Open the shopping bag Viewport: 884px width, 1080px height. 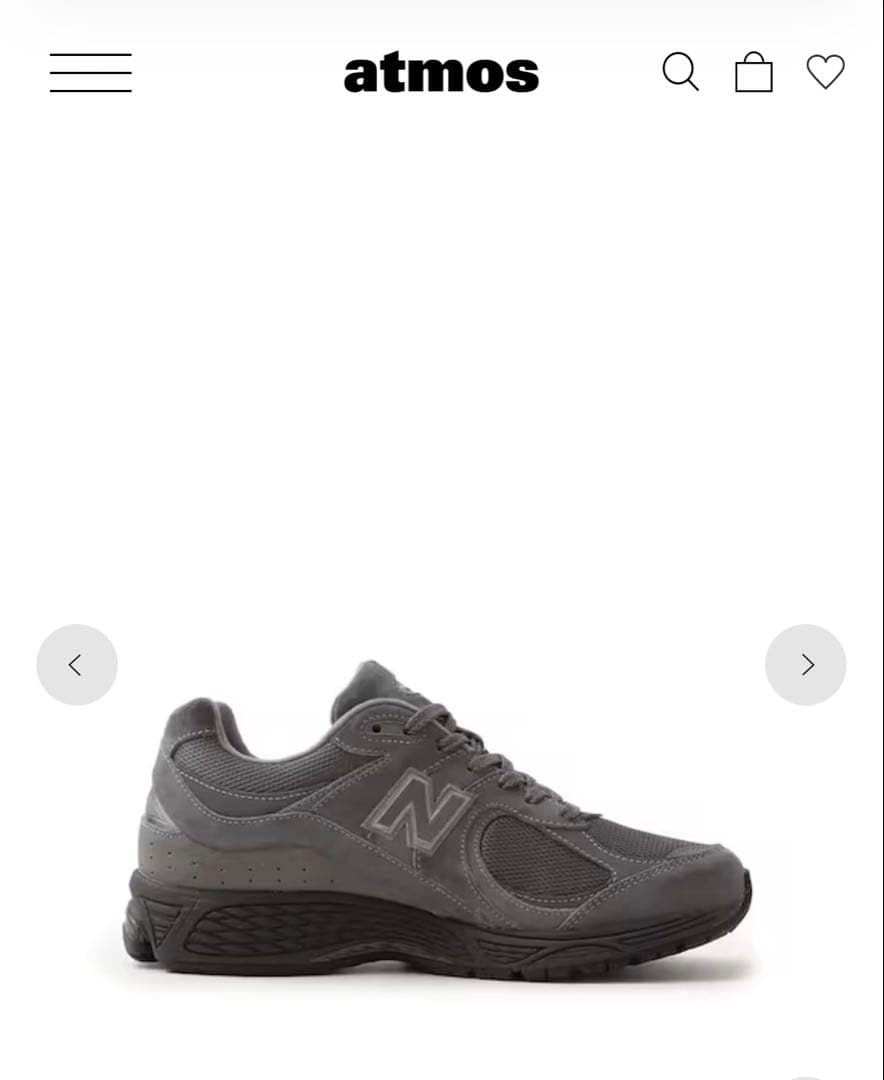tap(754, 72)
